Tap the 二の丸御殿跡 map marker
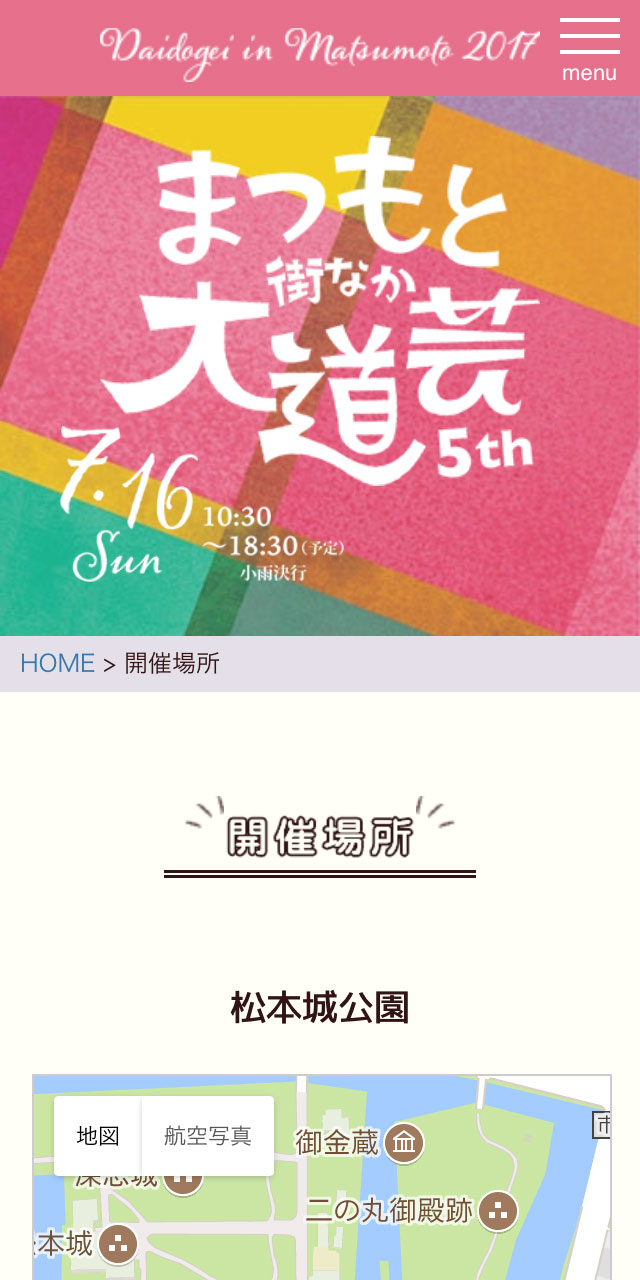Viewport: 640px width, 1280px height. pyautogui.click(x=497, y=1212)
